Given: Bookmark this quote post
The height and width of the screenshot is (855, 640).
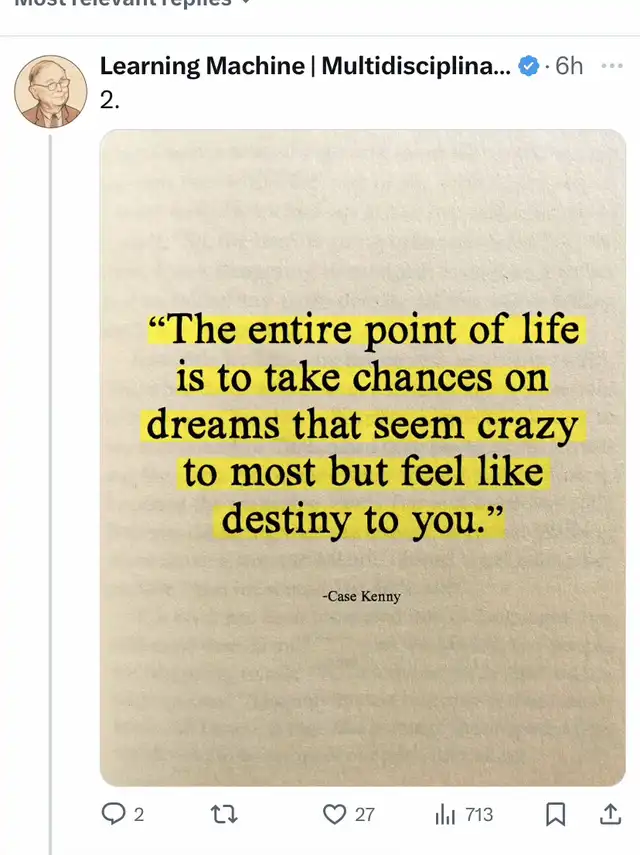Looking at the screenshot, I should click(556, 814).
